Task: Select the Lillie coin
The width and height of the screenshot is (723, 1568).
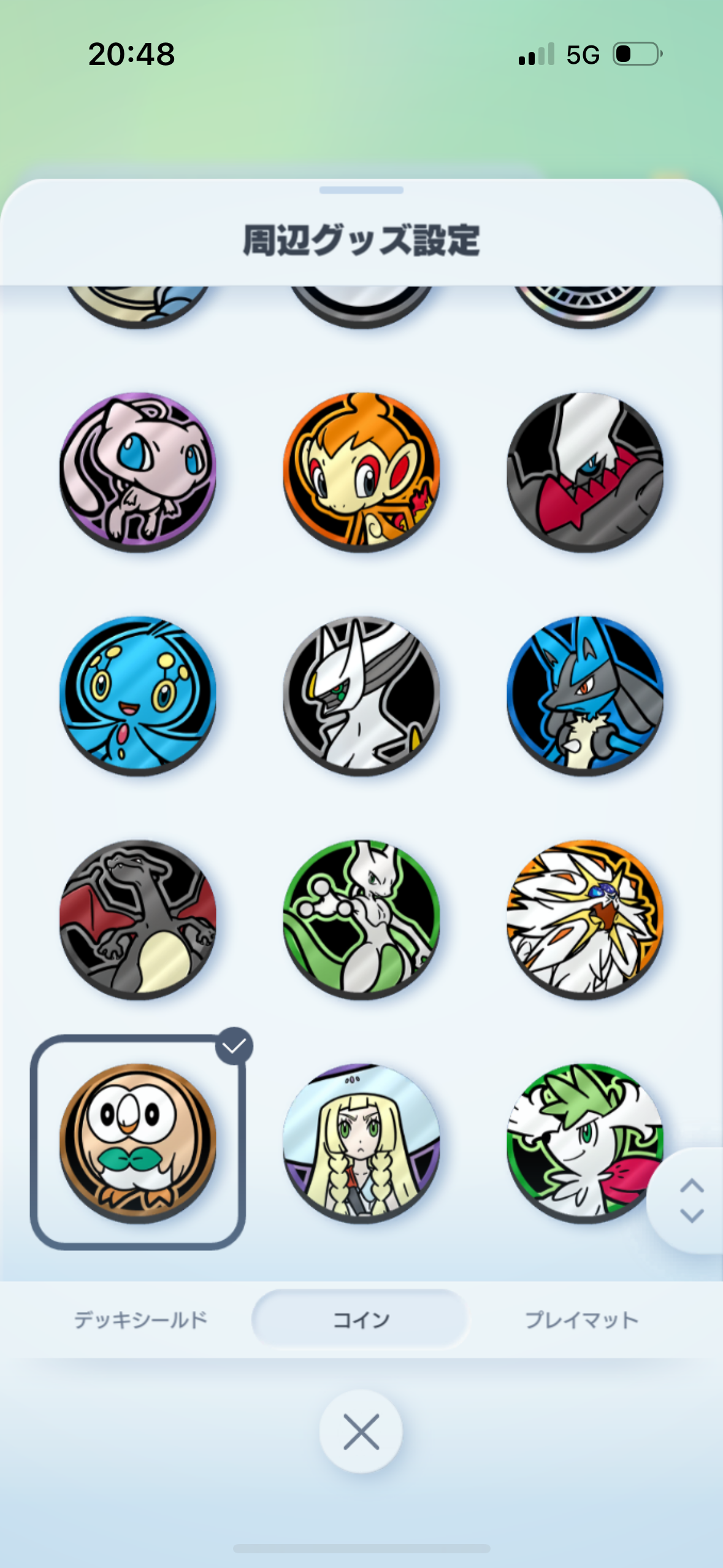Action: (361, 1142)
